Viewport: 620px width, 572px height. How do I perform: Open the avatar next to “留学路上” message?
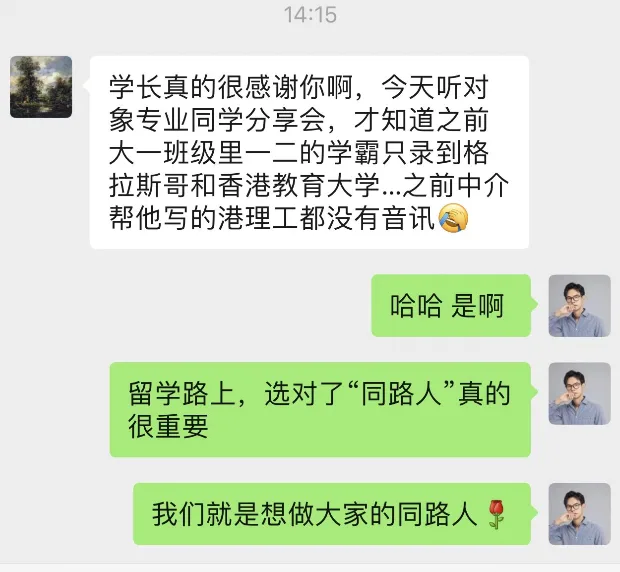pyautogui.click(x=579, y=393)
